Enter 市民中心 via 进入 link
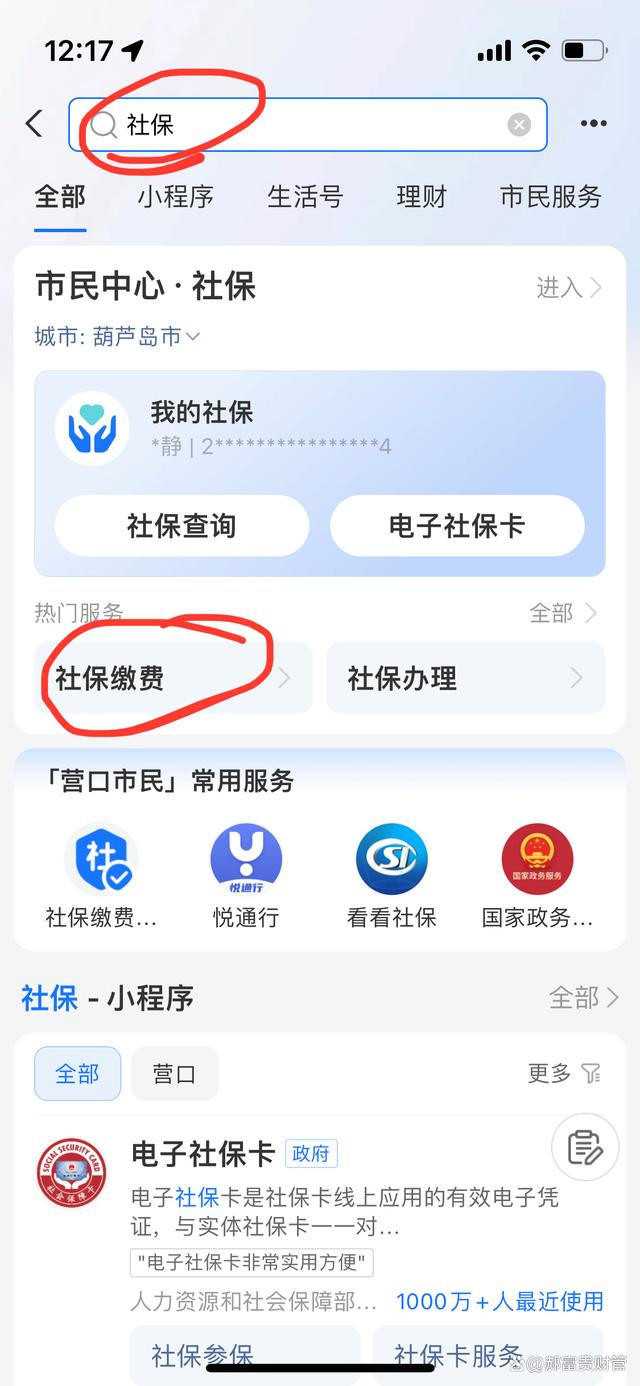Viewport: 640px width, 1386px height. coord(568,288)
